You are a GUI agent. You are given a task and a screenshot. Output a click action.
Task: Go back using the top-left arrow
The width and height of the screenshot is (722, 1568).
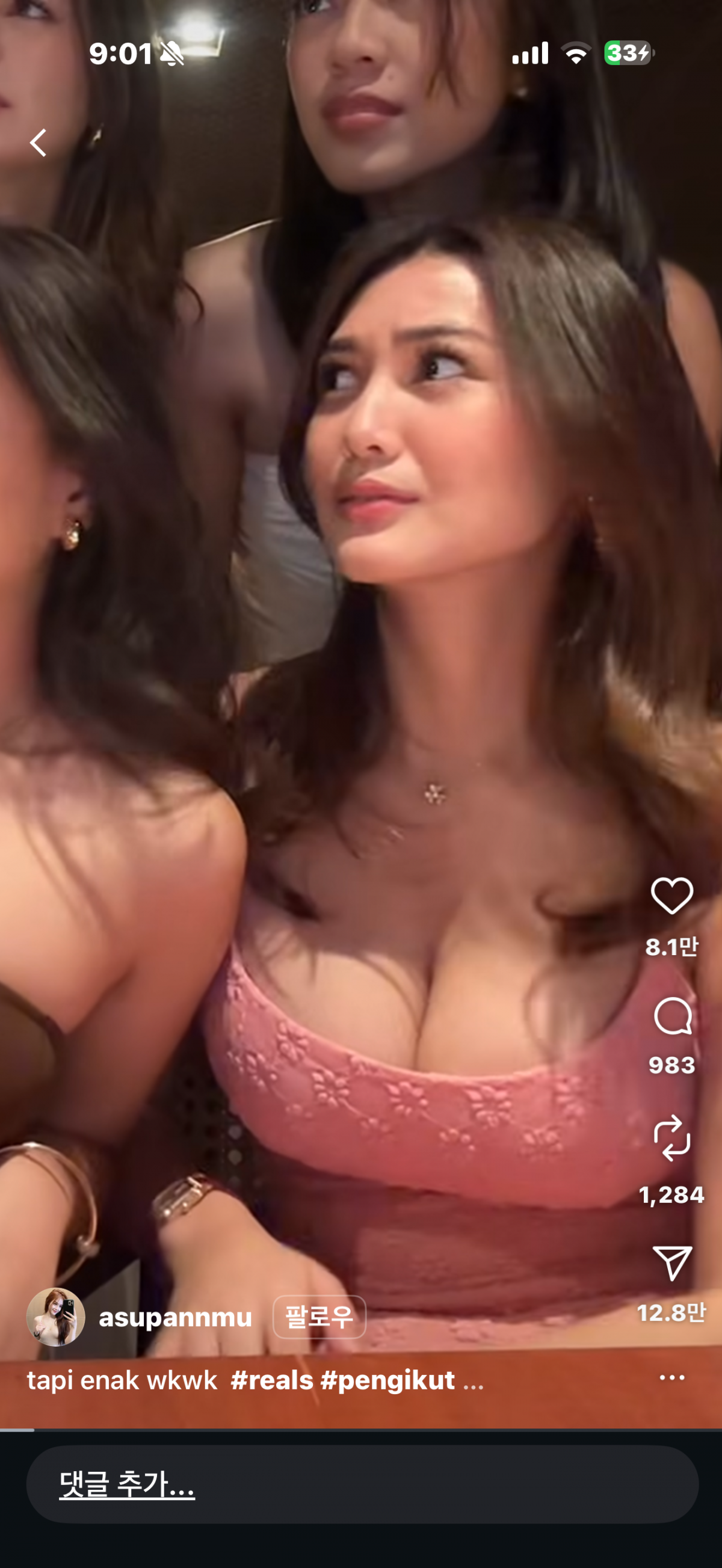click(x=39, y=143)
